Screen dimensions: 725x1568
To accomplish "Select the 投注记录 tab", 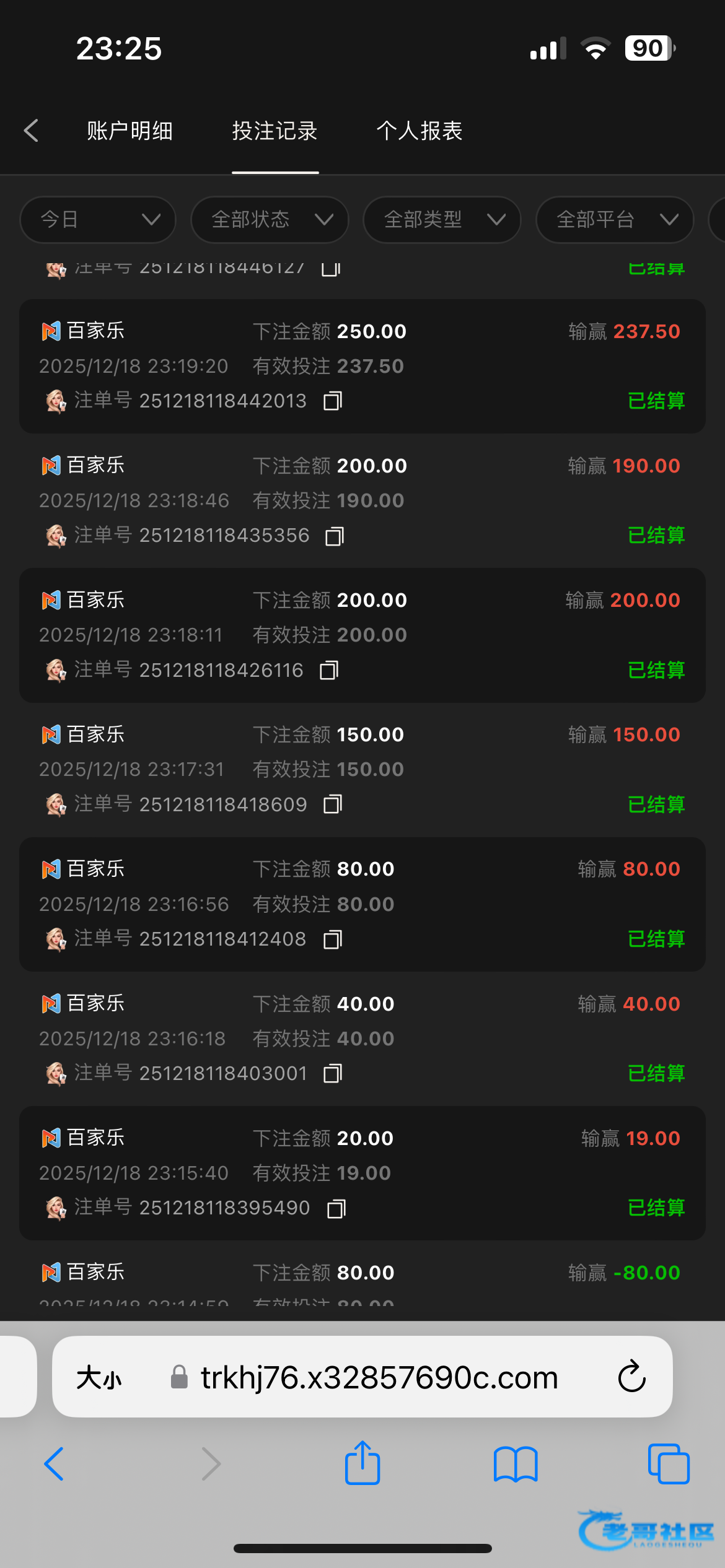I will pos(275,131).
